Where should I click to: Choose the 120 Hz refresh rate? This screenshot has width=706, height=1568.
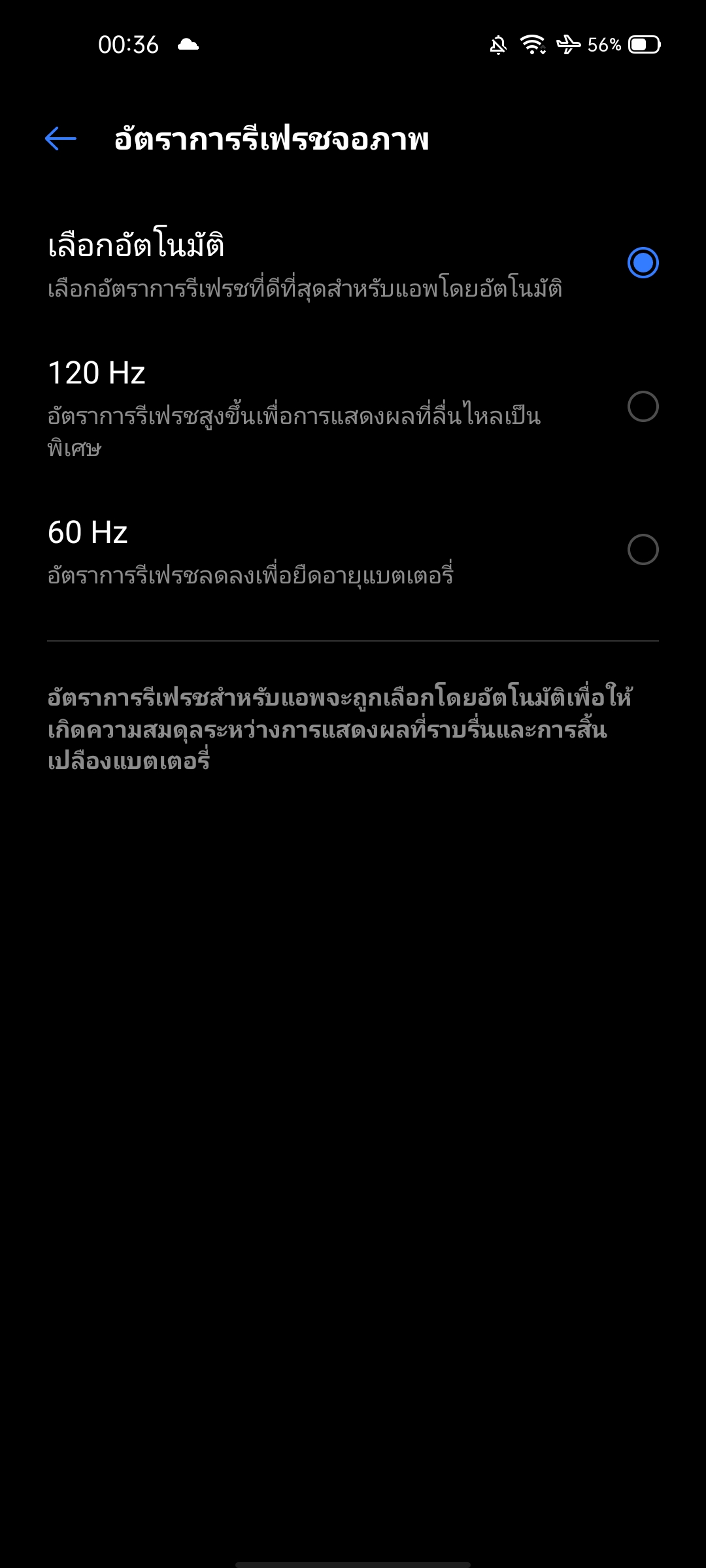643,406
